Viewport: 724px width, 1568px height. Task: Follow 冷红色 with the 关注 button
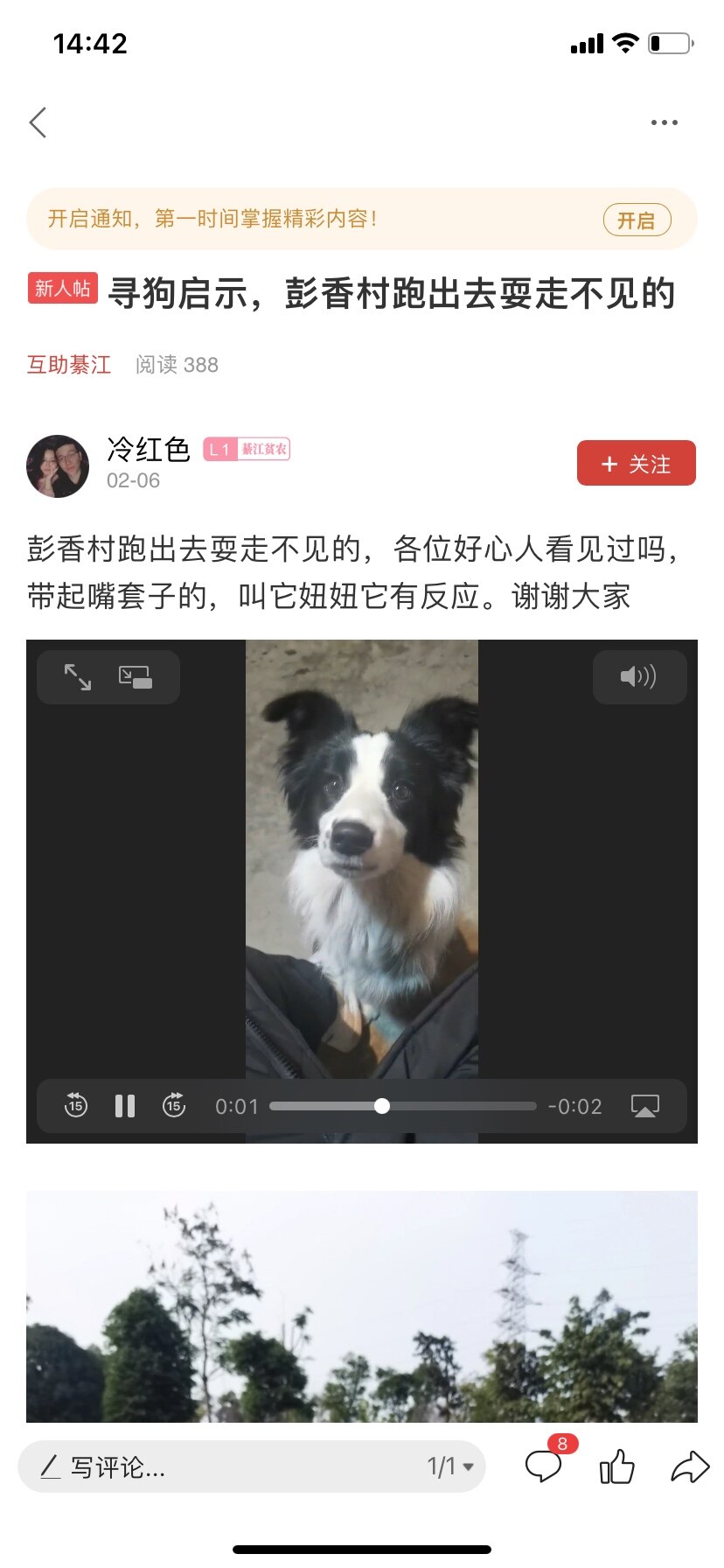click(x=636, y=463)
